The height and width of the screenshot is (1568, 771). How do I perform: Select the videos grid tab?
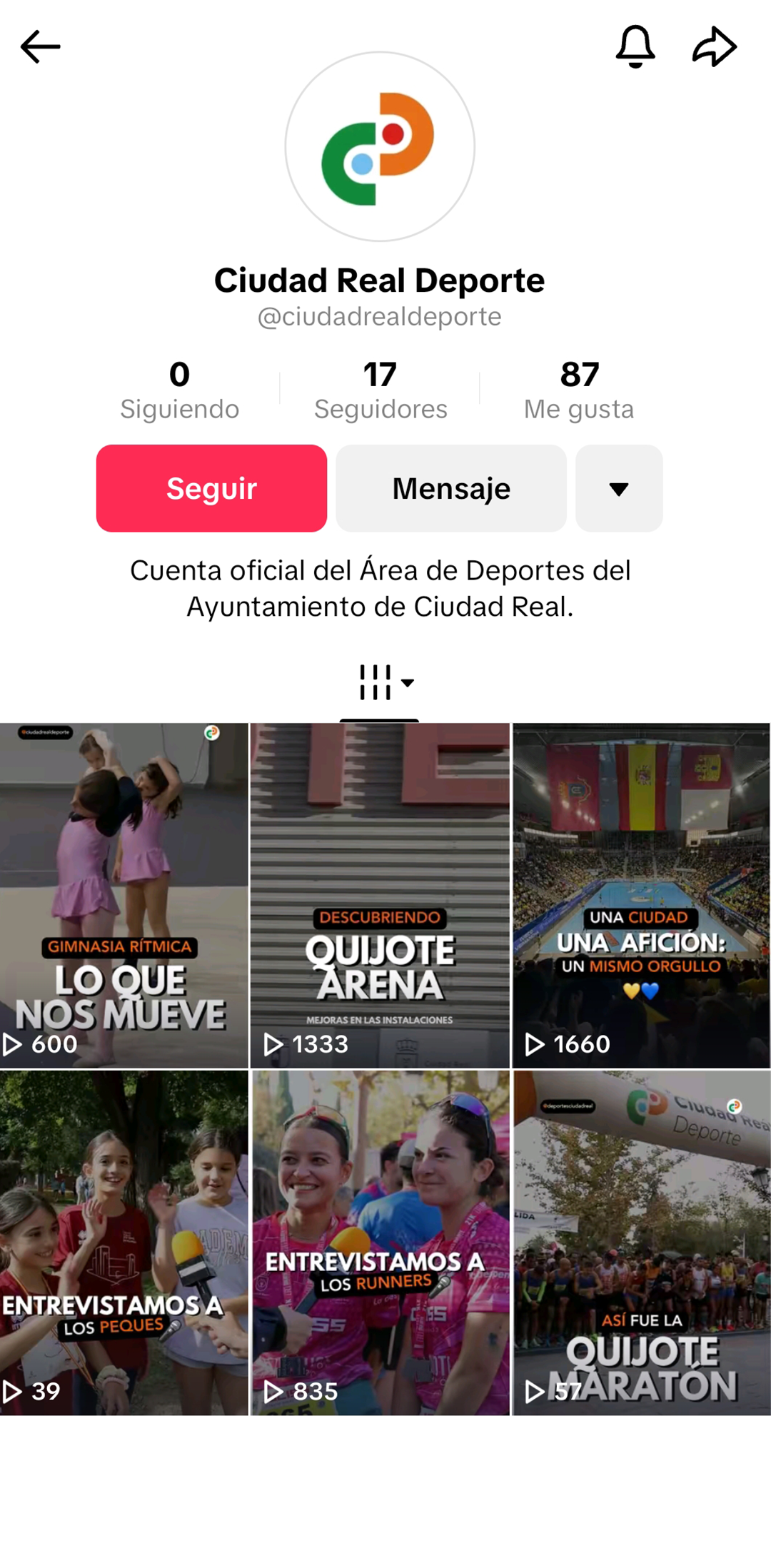pos(380,682)
